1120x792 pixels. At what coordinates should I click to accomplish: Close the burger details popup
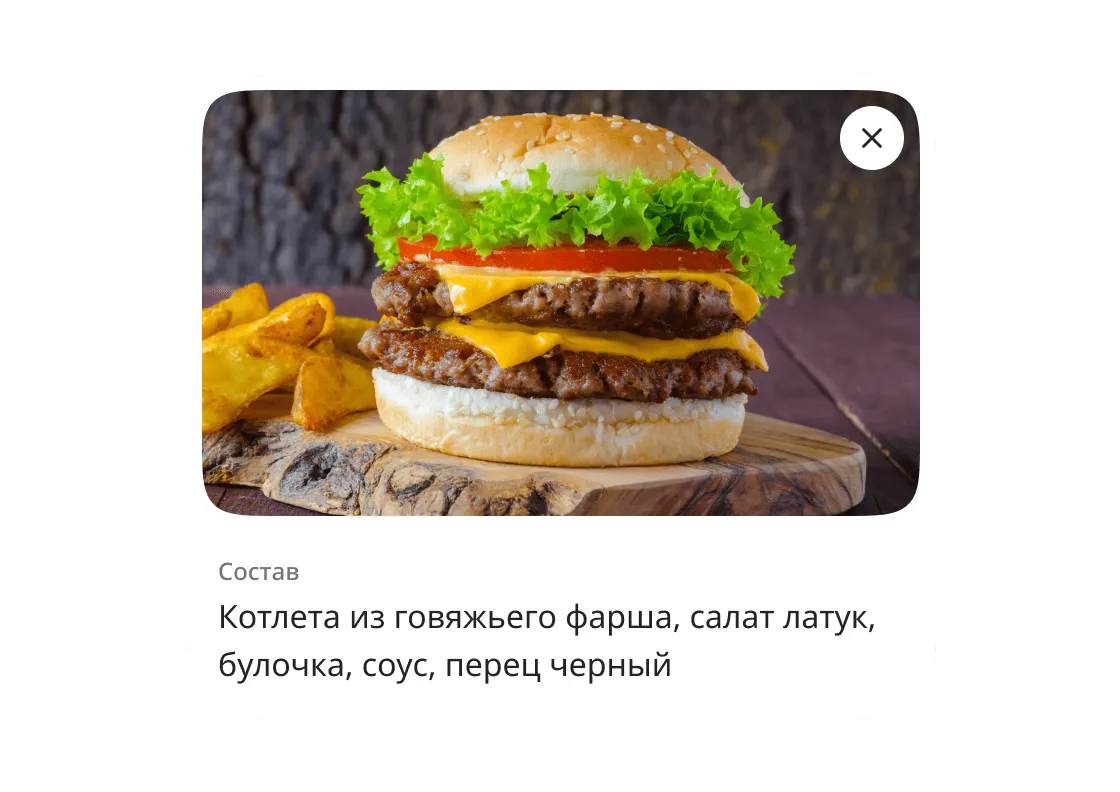pyautogui.click(x=871, y=138)
